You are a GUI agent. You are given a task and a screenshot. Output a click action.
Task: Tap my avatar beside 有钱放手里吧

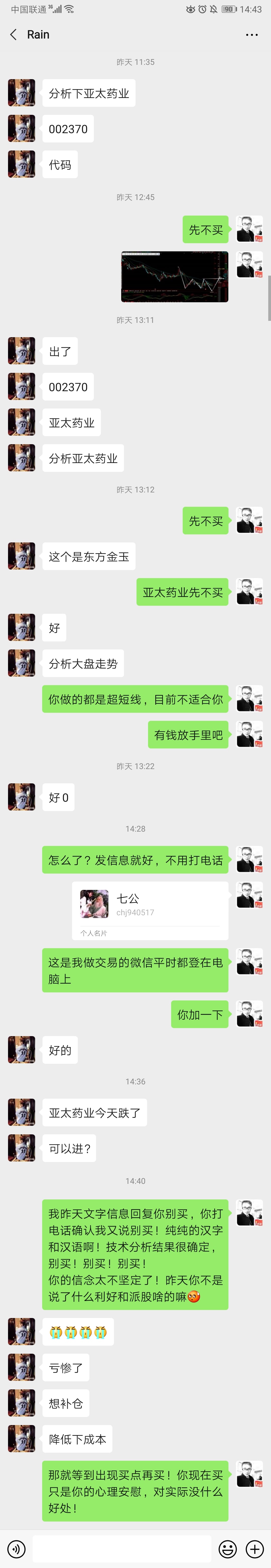(x=249, y=735)
